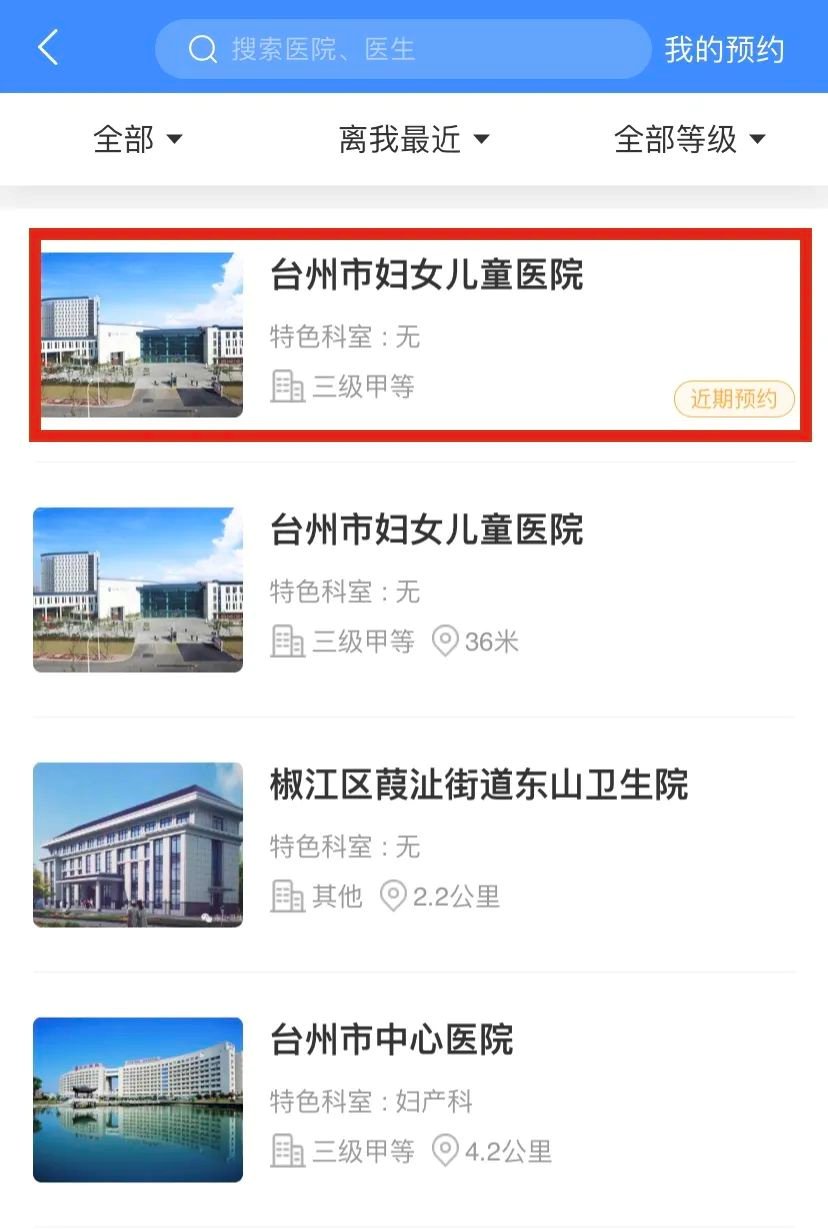Viewport: 828px width, 1230px height.
Task: Open the 离我最近 sorting dropdown
Action: (414, 139)
